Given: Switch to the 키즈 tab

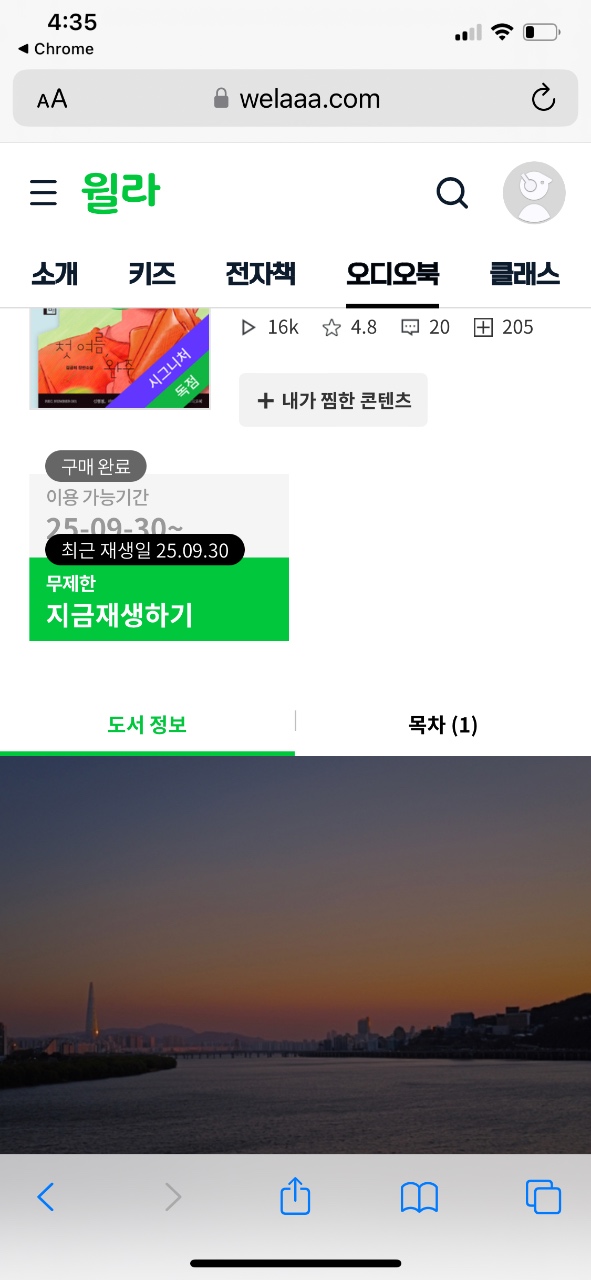Looking at the screenshot, I should click(152, 273).
